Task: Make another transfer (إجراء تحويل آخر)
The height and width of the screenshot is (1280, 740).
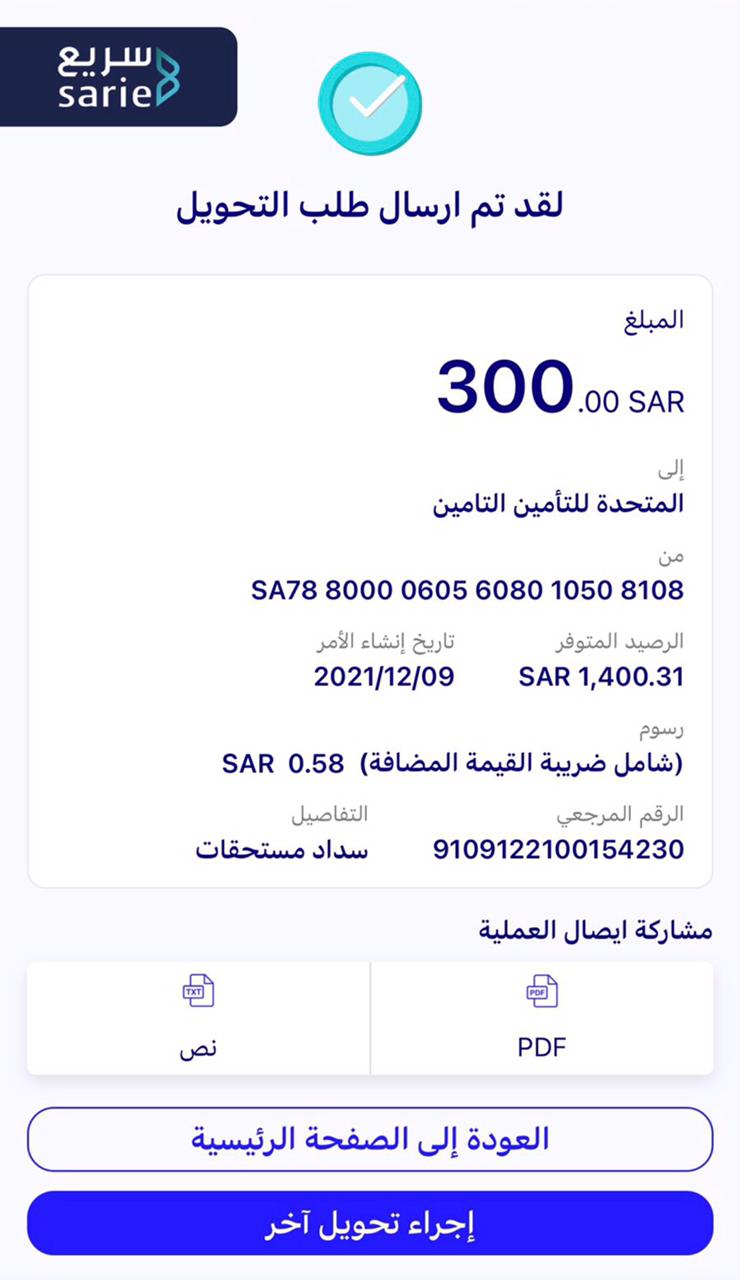Action: [370, 1223]
